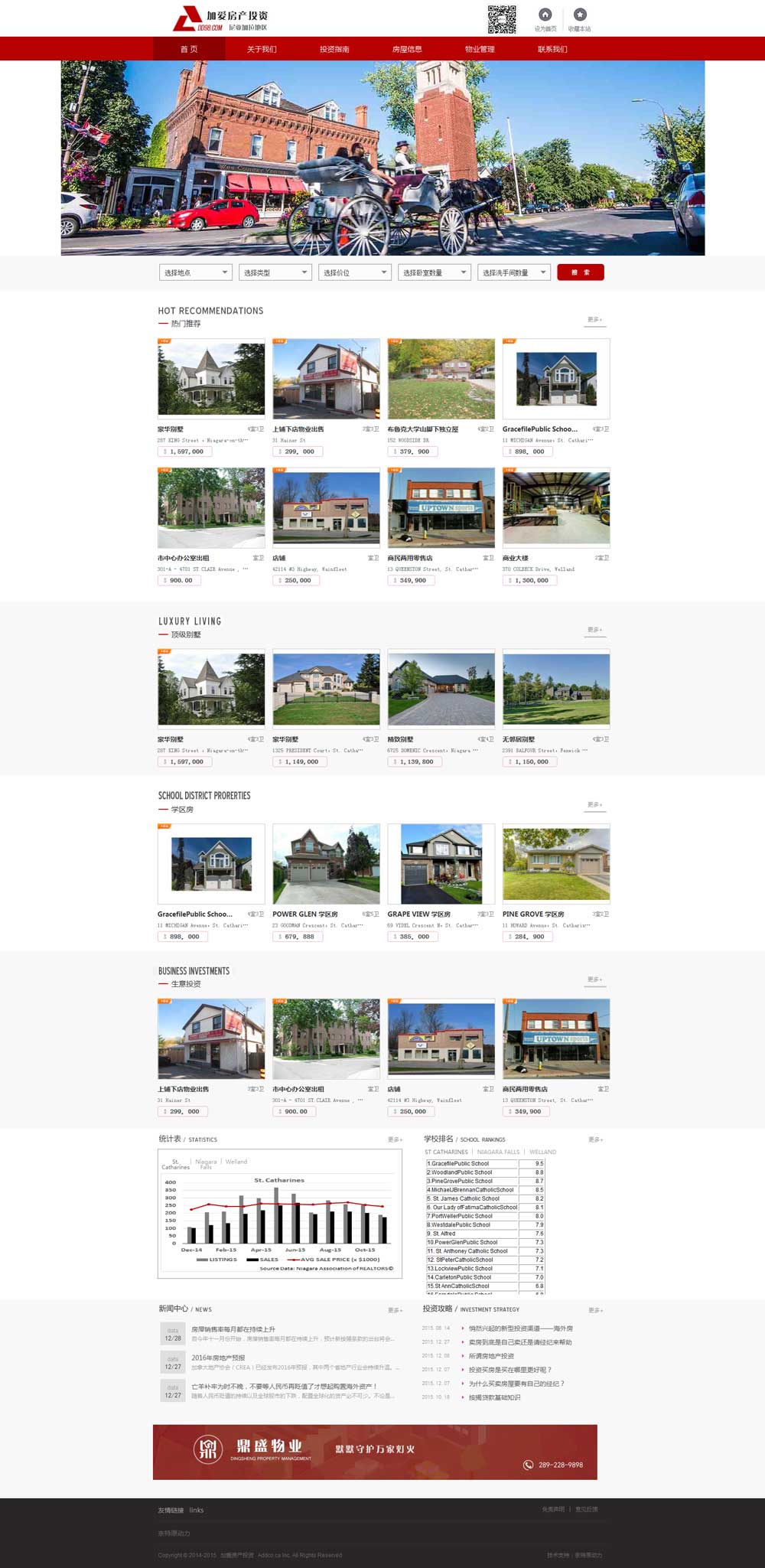Screen dimensions: 765x1568
Task: Open the 选择卧室数量 dropdown
Action: tap(434, 272)
